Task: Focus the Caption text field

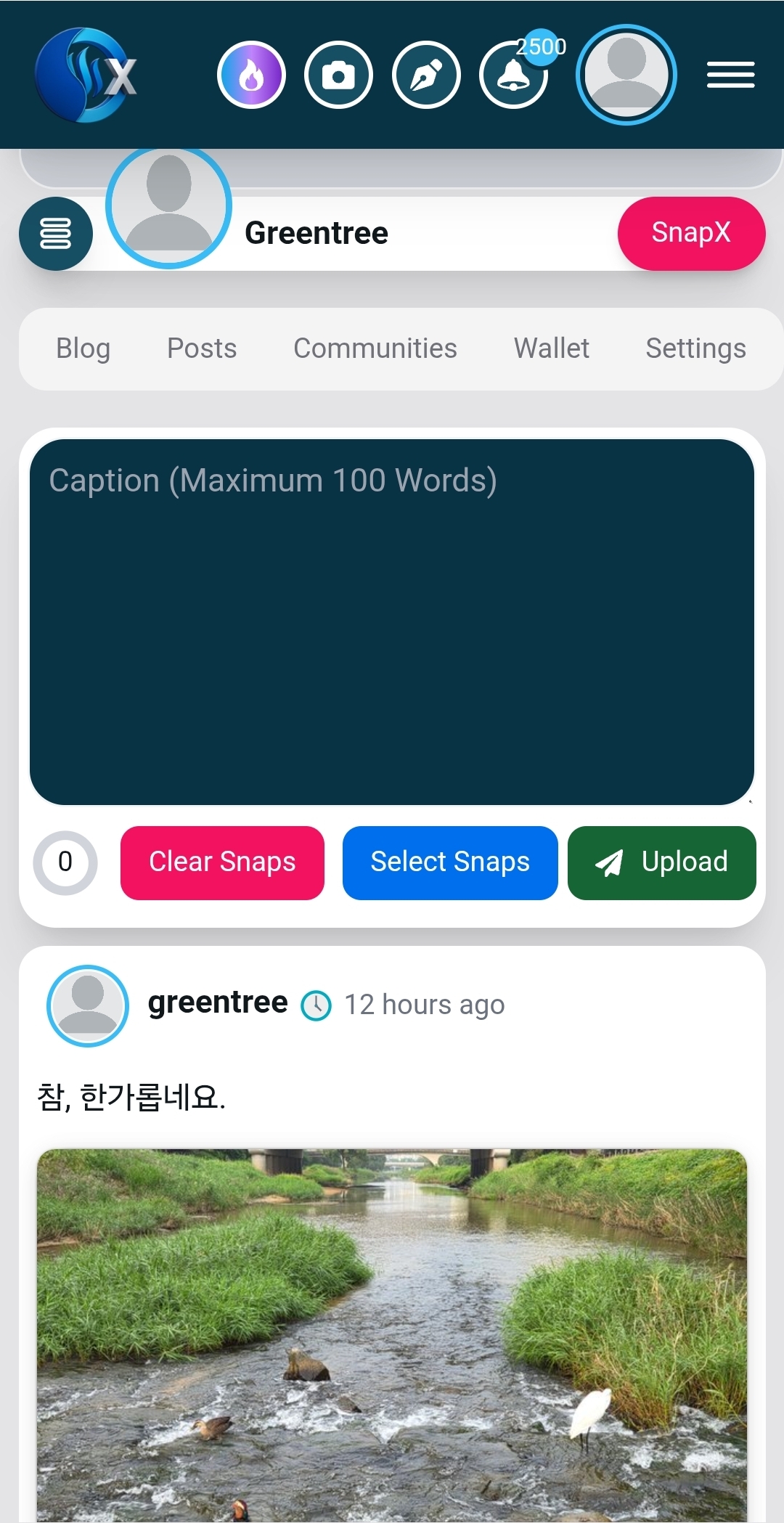Action: click(x=392, y=622)
